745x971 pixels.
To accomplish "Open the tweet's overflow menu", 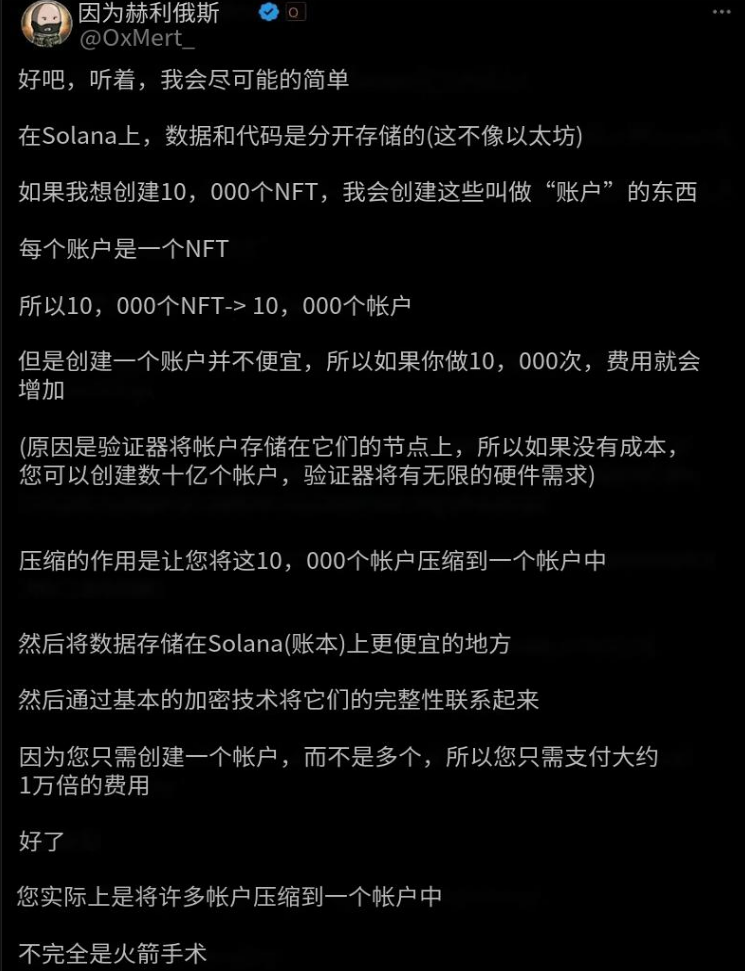I will (721, 12).
